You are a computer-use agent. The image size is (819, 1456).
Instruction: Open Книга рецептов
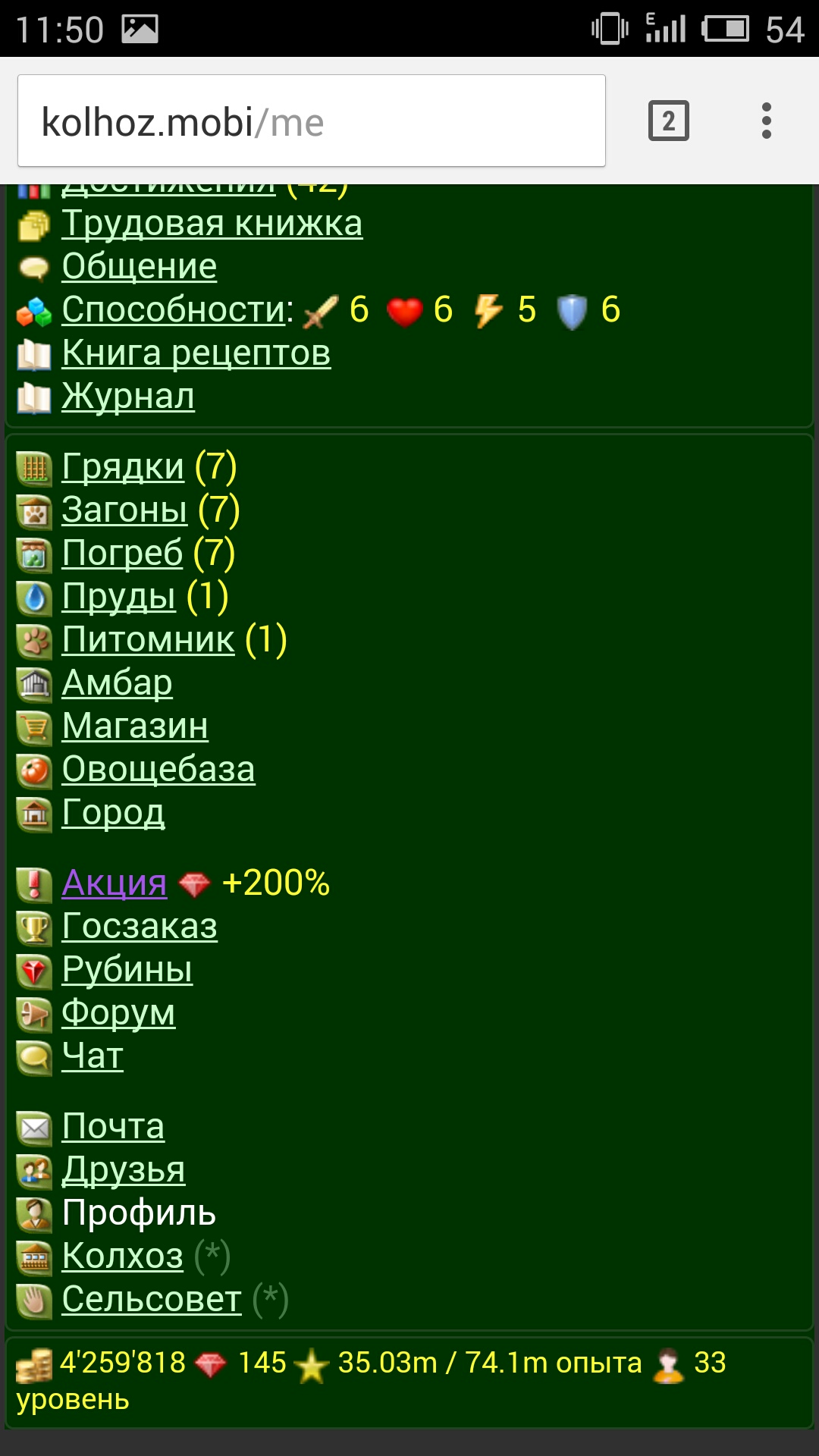point(196,353)
